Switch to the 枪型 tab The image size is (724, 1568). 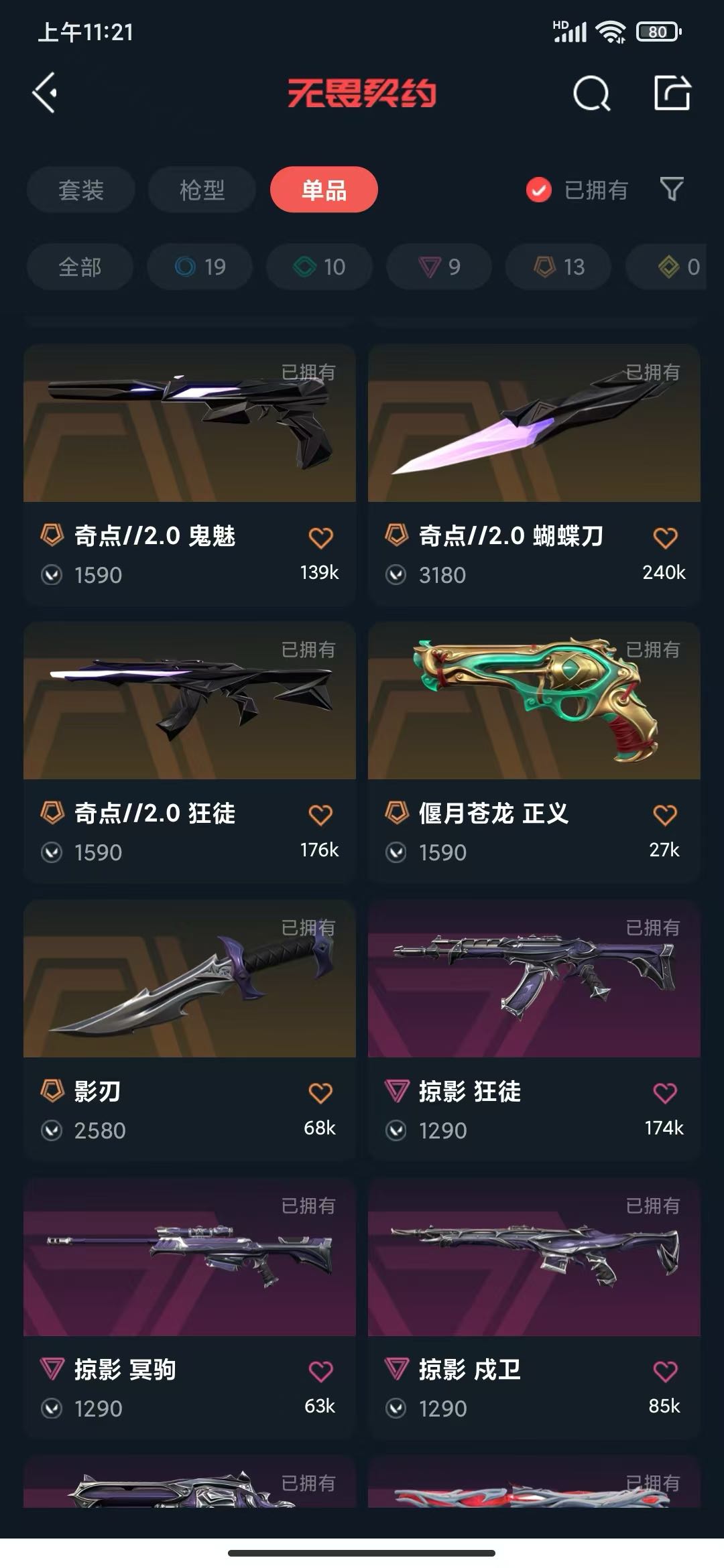click(x=202, y=190)
